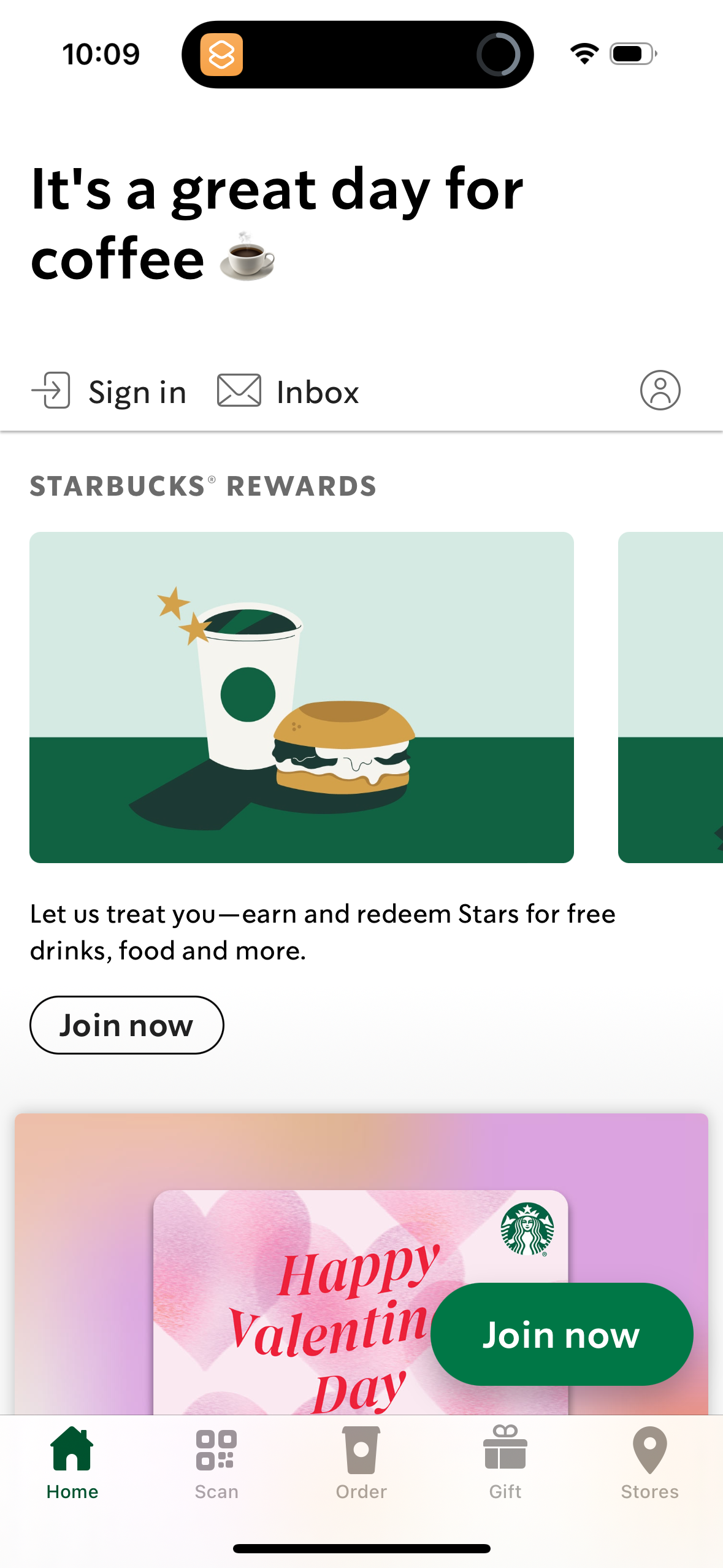Screen dimensions: 723x1568
Task: Tap the green Join now button on Valentine card
Action: click(x=562, y=1334)
